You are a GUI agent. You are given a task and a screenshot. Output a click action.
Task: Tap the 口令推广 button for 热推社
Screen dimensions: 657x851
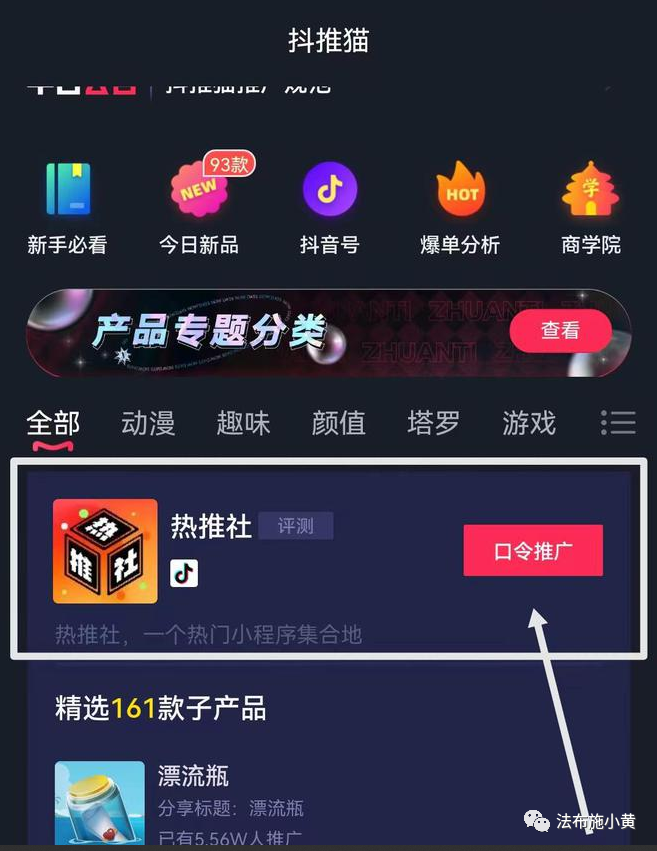click(533, 551)
